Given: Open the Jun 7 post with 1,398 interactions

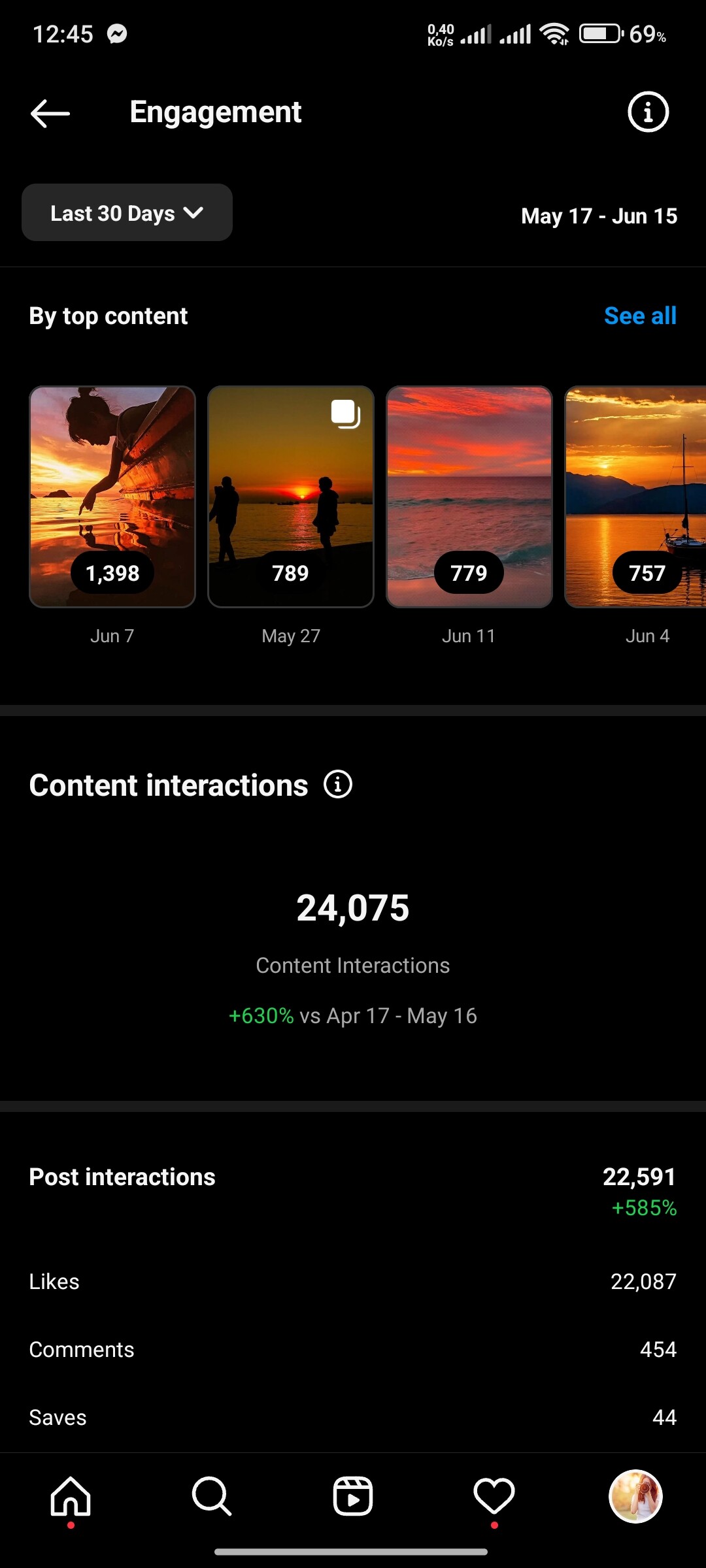Looking at the screenshot, I should tap(112, 497).
